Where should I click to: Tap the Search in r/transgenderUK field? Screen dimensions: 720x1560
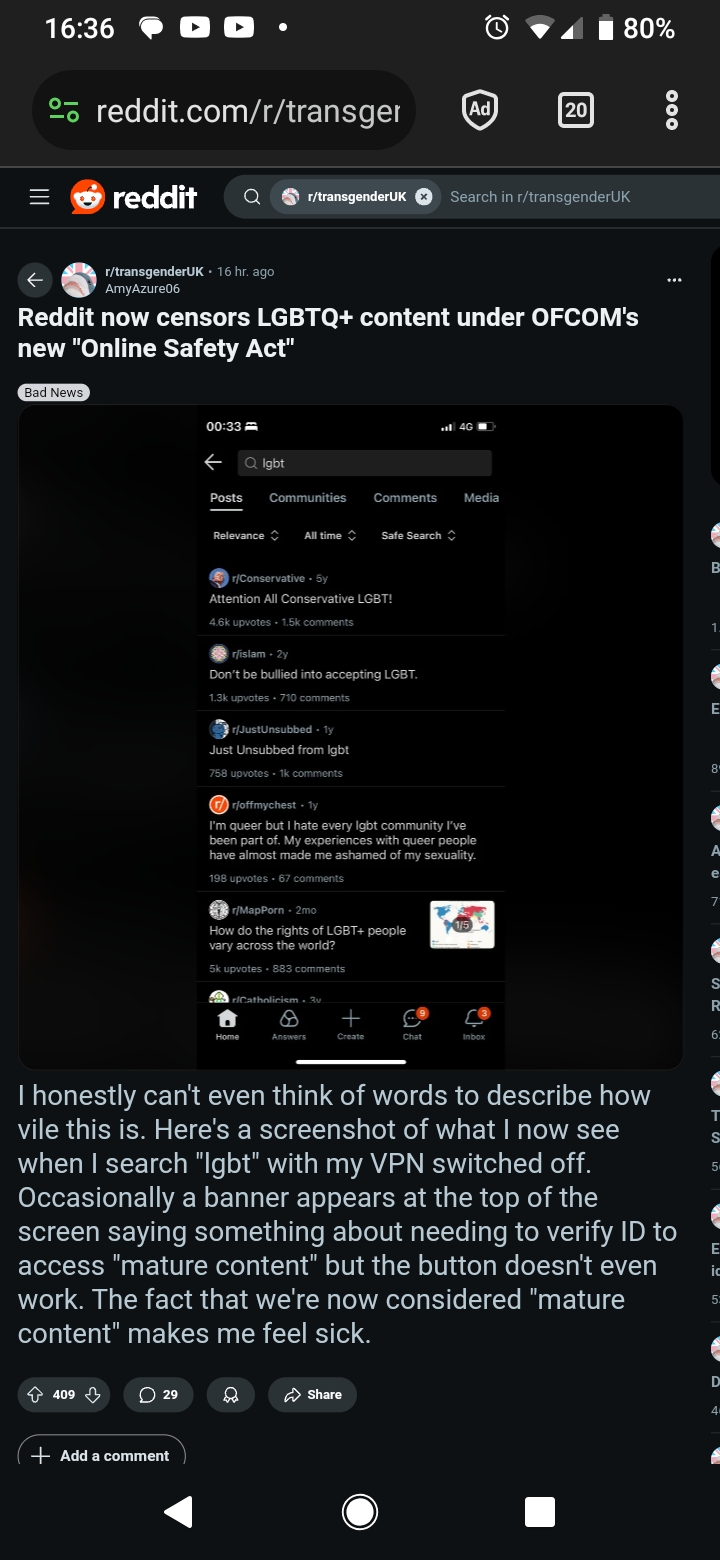pos(560,197)
